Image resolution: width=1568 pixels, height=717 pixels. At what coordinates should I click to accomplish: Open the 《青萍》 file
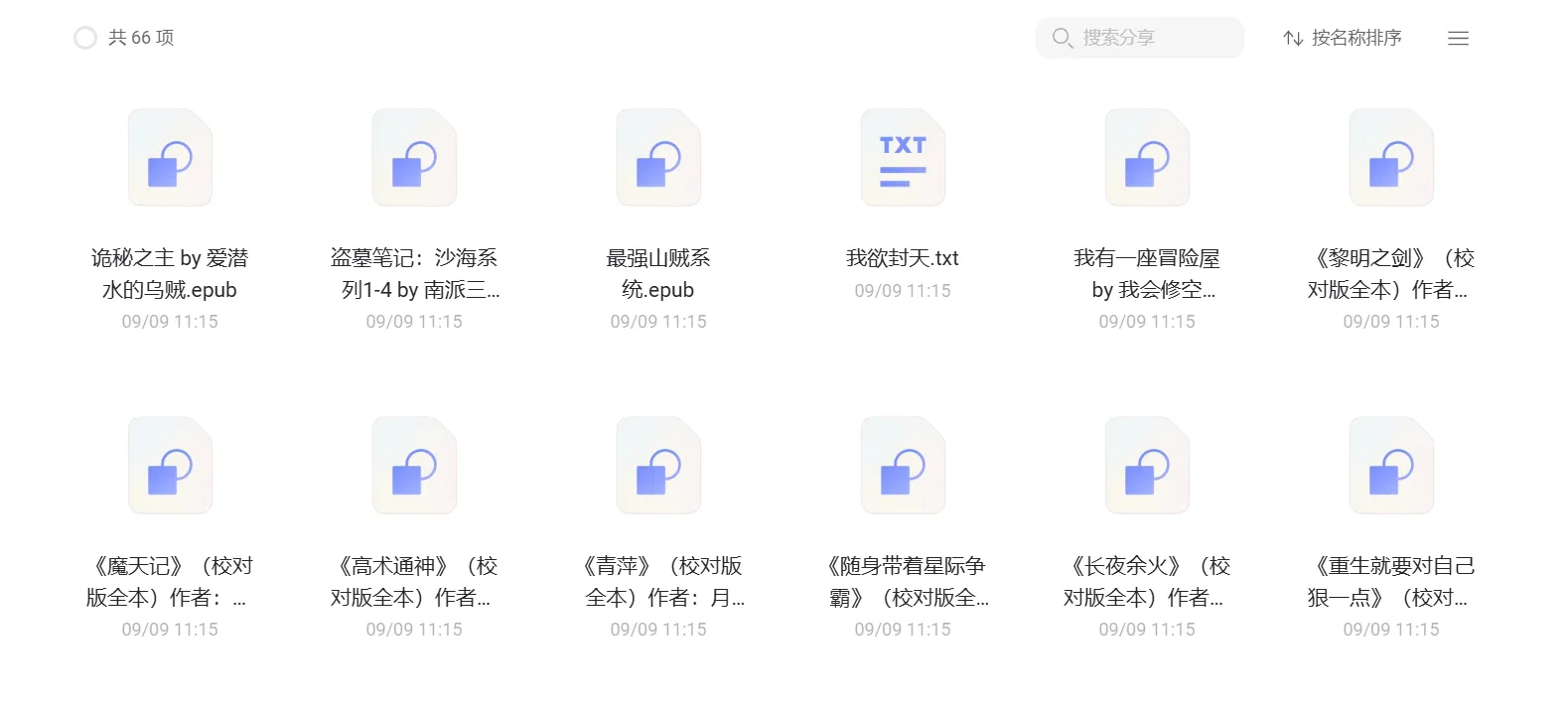tap(658, 466)
